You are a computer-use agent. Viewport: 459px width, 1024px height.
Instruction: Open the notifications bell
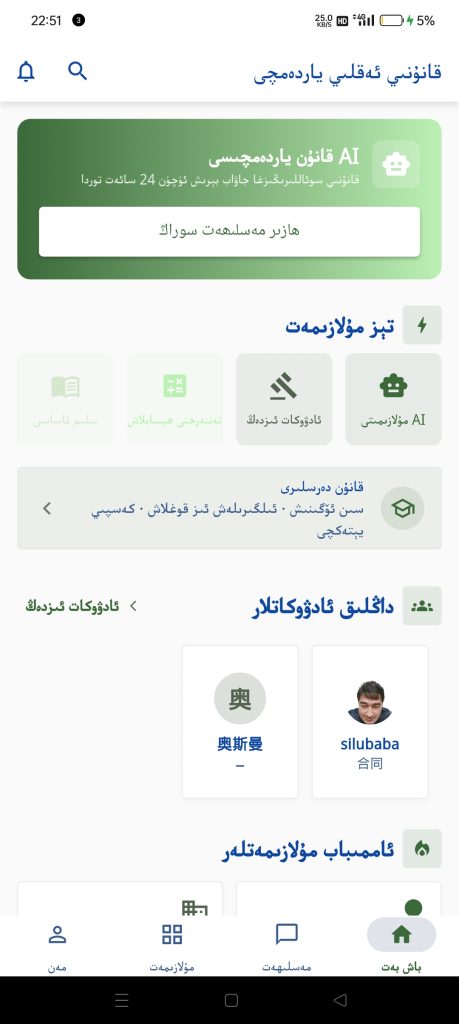pyautogui.click(x=26, y=71)
